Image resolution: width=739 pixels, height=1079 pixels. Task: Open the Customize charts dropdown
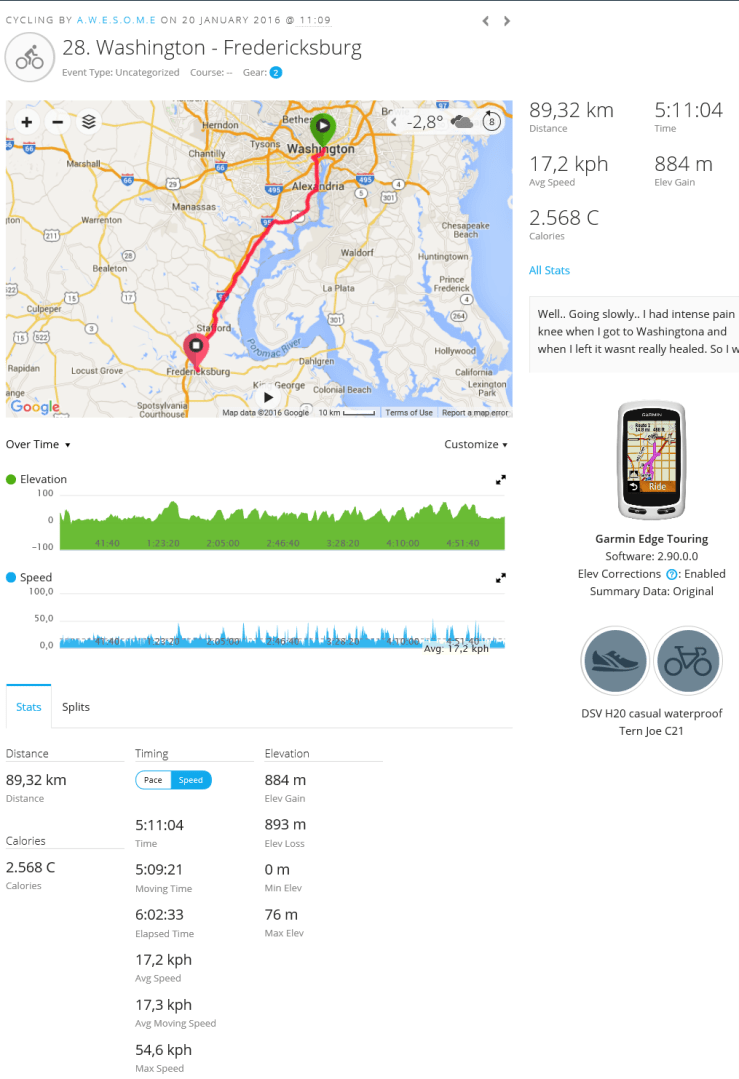tap(475, 444)
